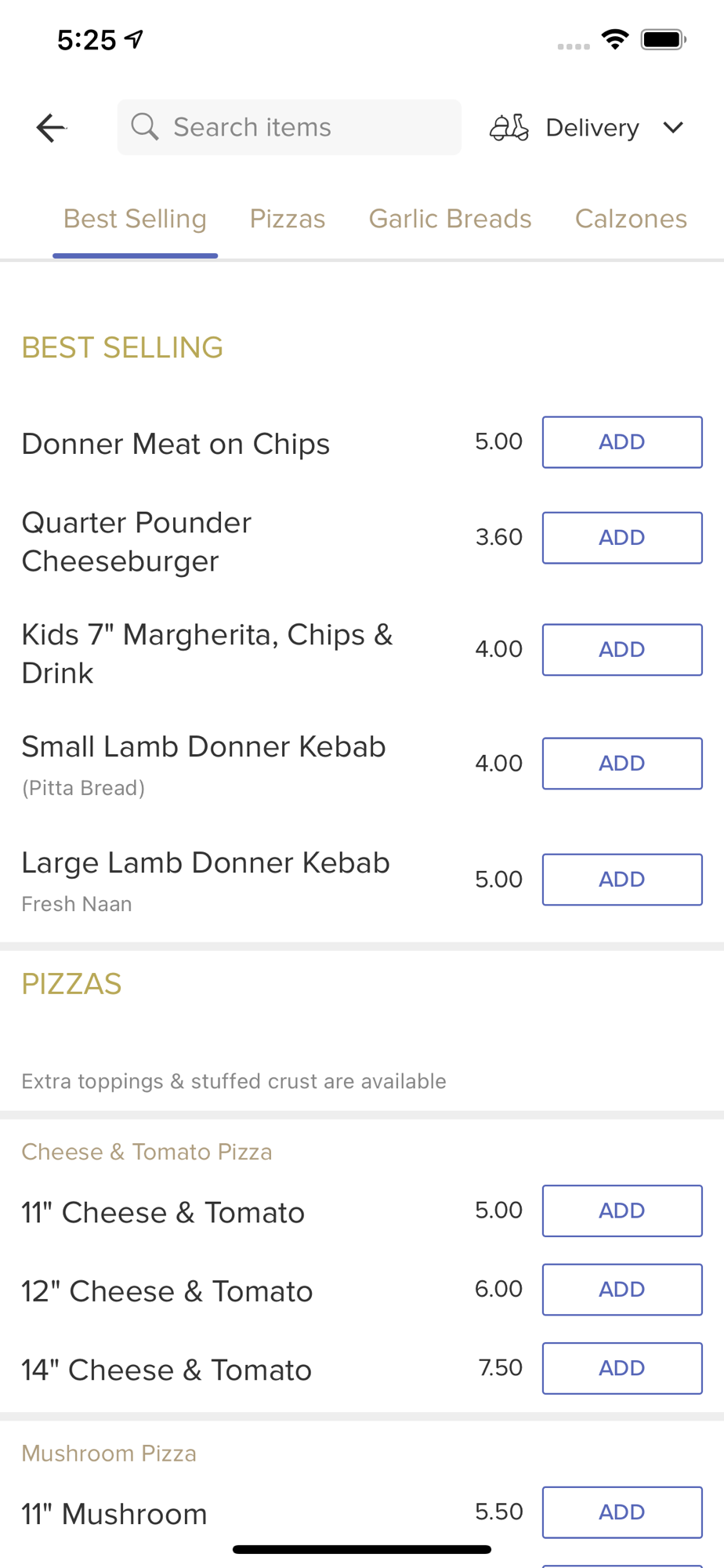Add 11" Cheese & Tomato pizza

pos(622,1210)
